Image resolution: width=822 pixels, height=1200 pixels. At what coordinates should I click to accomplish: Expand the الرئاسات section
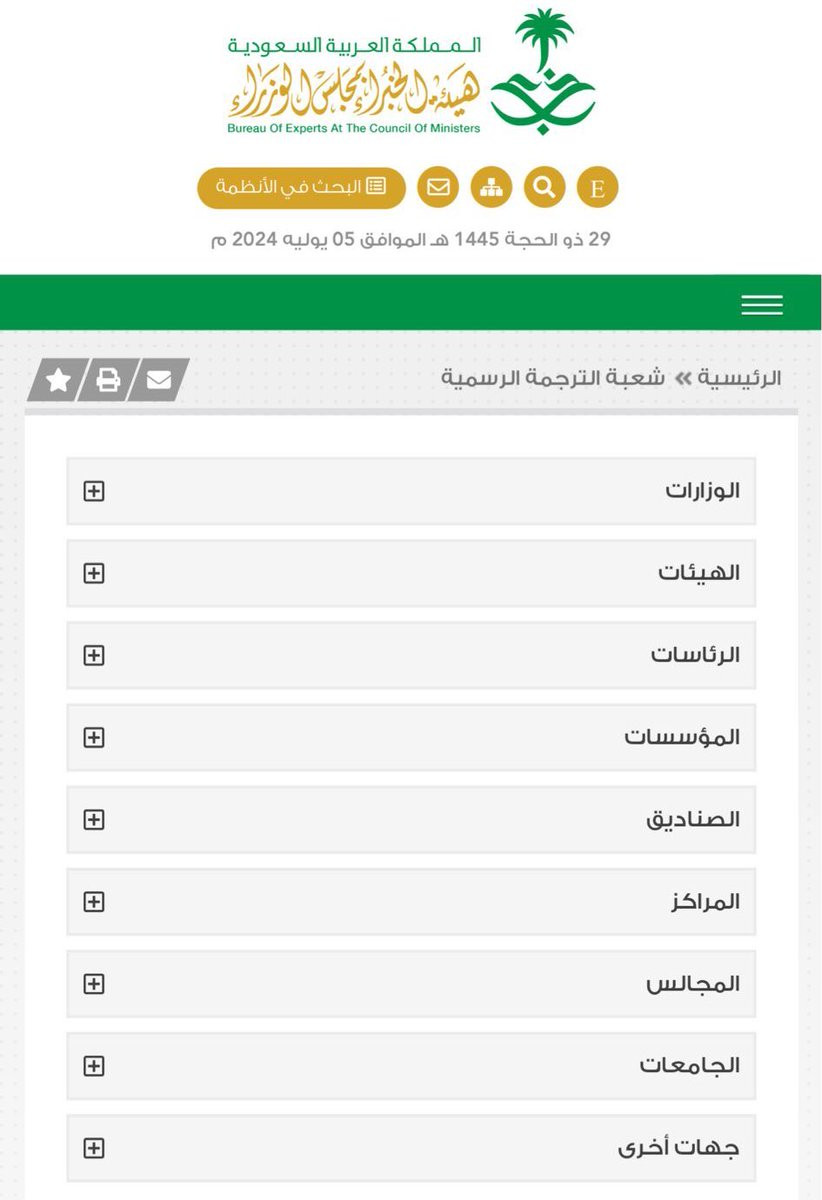tap(411, 655)
